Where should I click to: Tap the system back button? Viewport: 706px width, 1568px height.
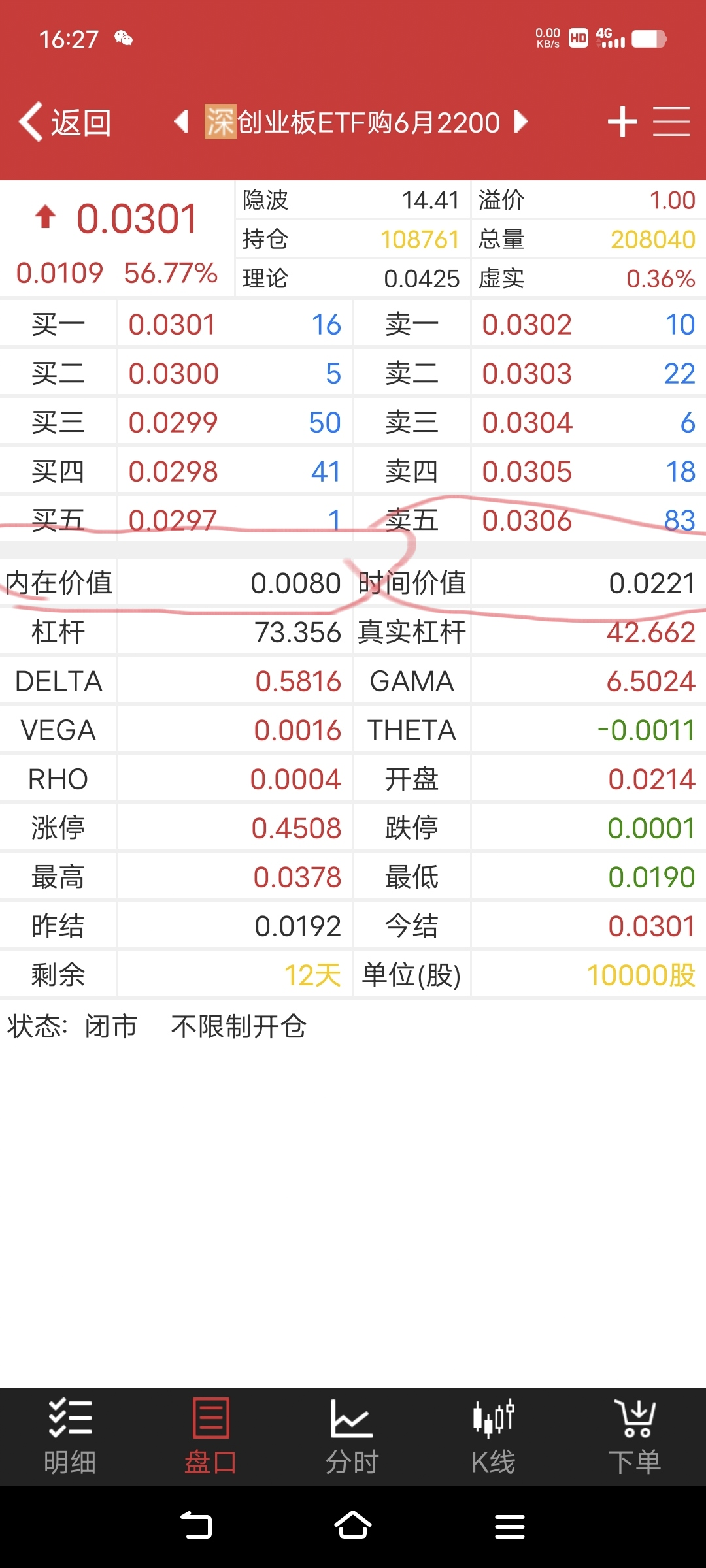(x=196, y=1526)
